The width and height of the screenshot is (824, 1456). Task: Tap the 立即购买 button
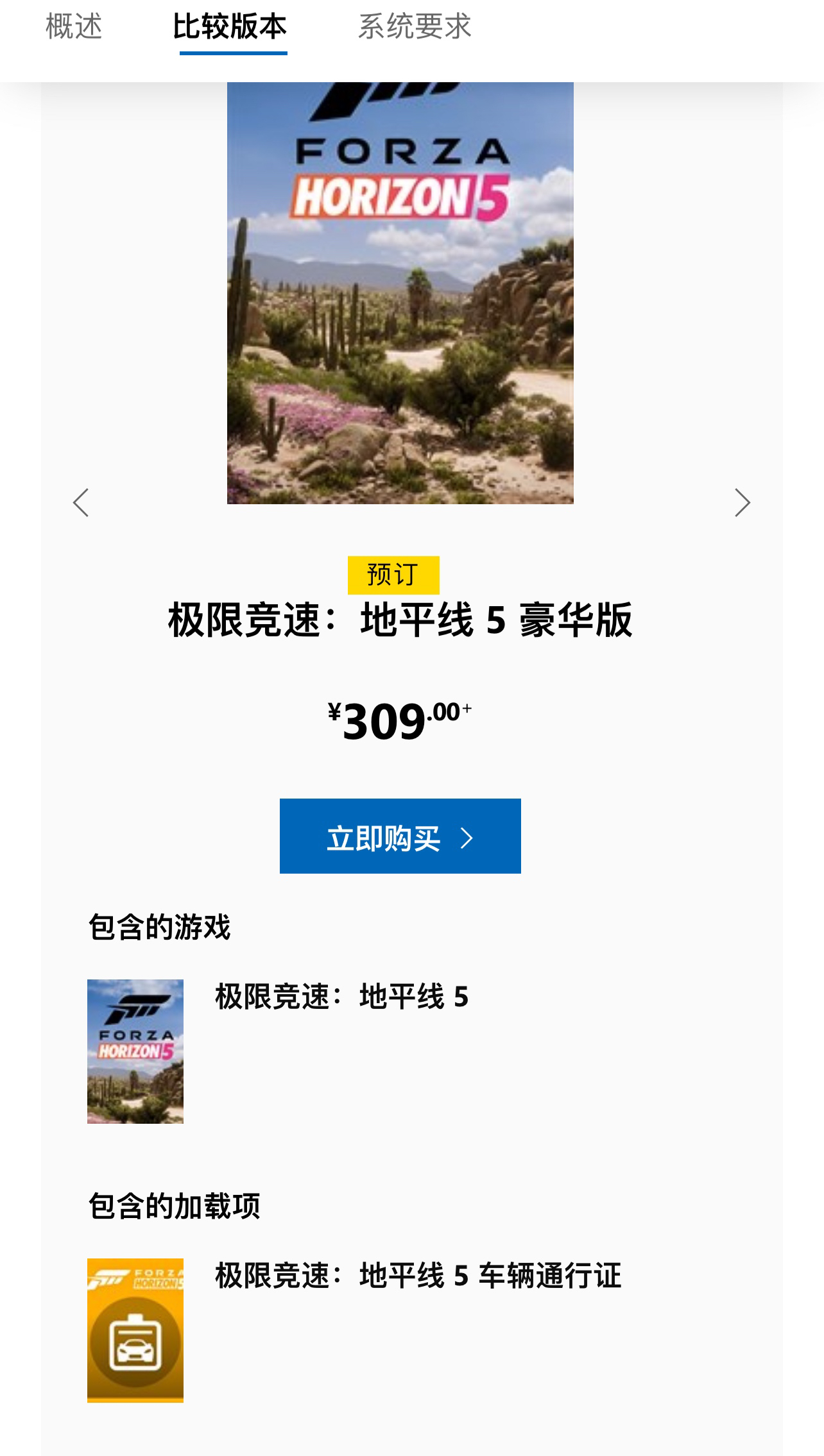[x=400, y=836]
